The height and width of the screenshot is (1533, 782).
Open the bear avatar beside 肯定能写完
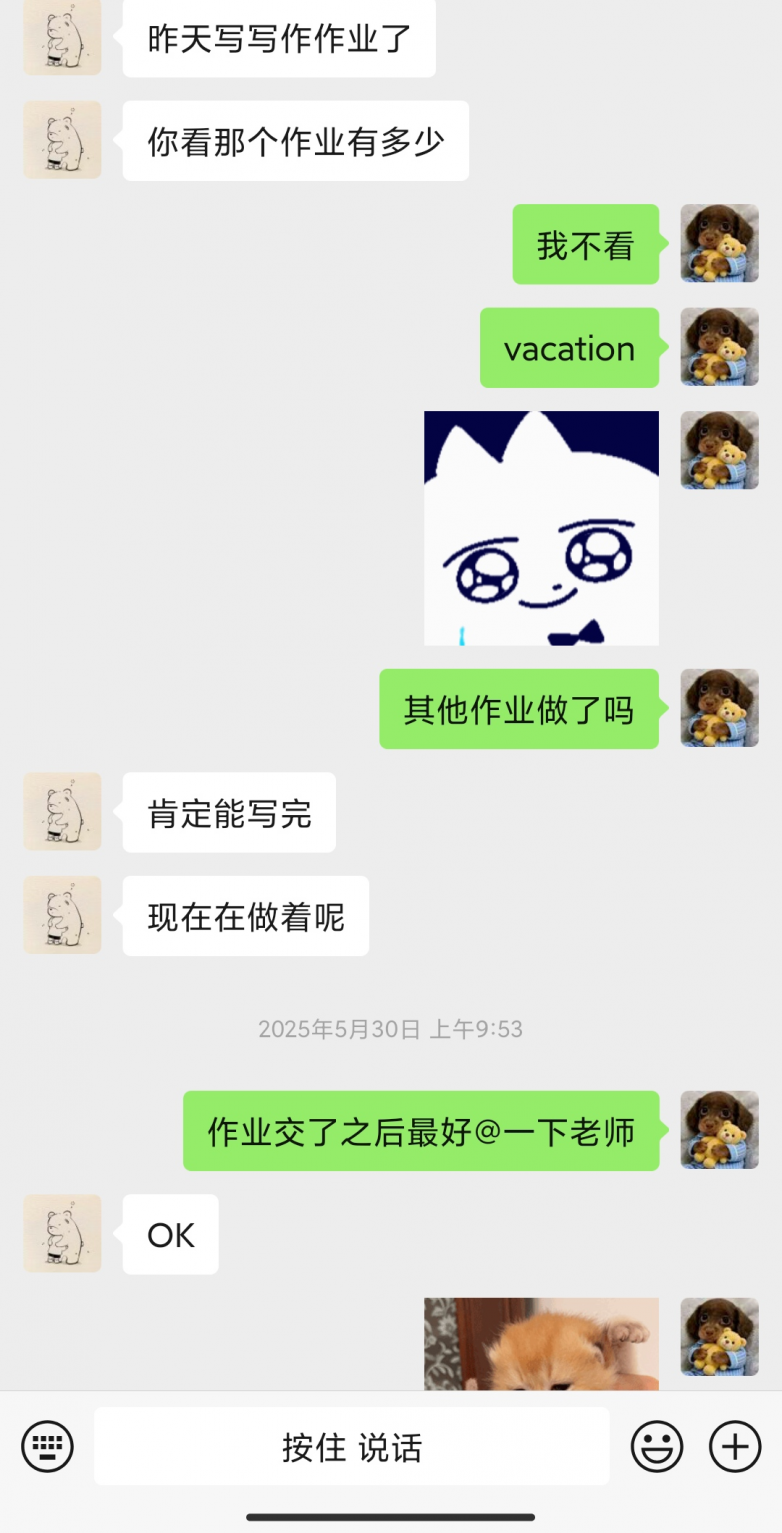point(62,812)
